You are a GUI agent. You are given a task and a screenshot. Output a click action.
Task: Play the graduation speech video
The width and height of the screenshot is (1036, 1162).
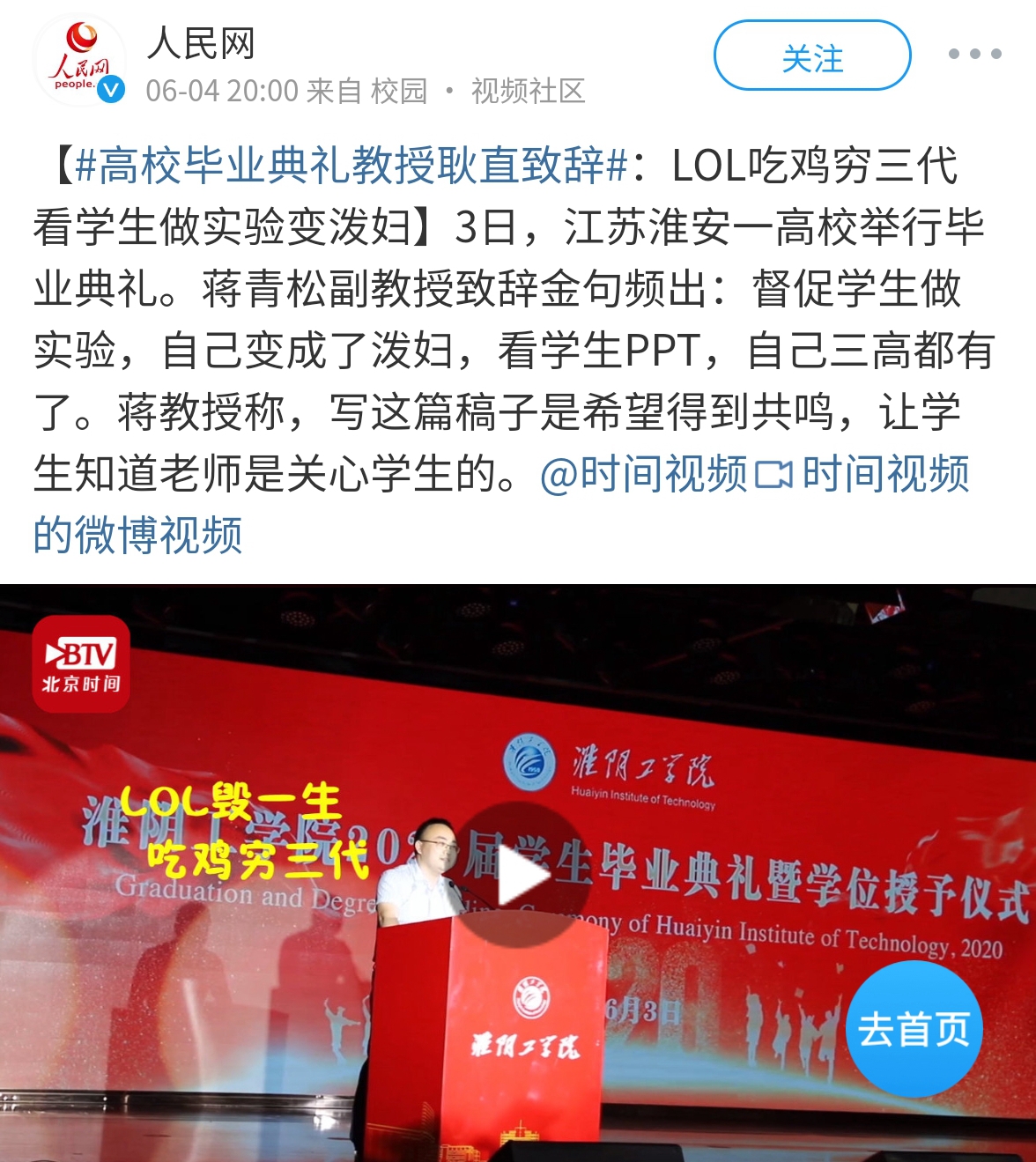point(520,875)
